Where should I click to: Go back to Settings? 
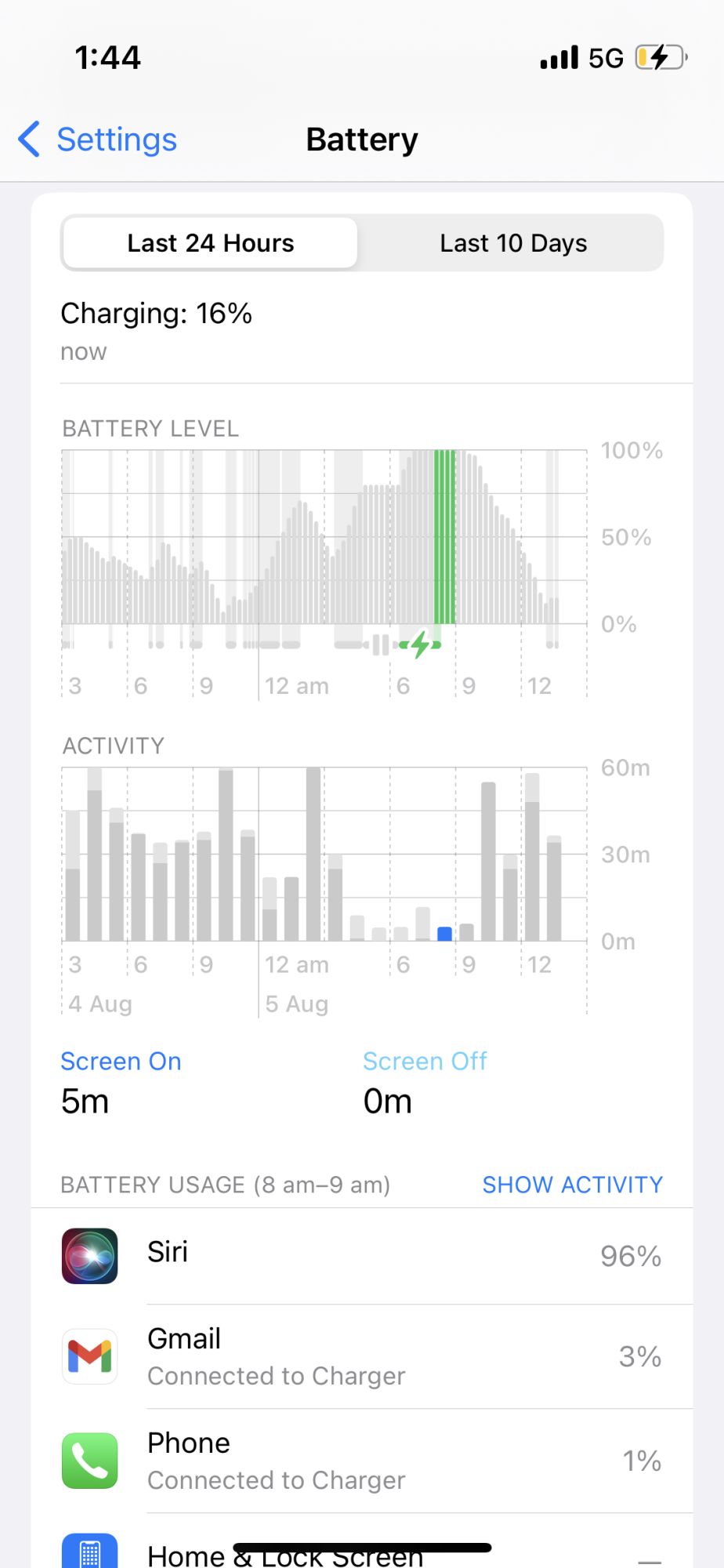tap(98, 140)
